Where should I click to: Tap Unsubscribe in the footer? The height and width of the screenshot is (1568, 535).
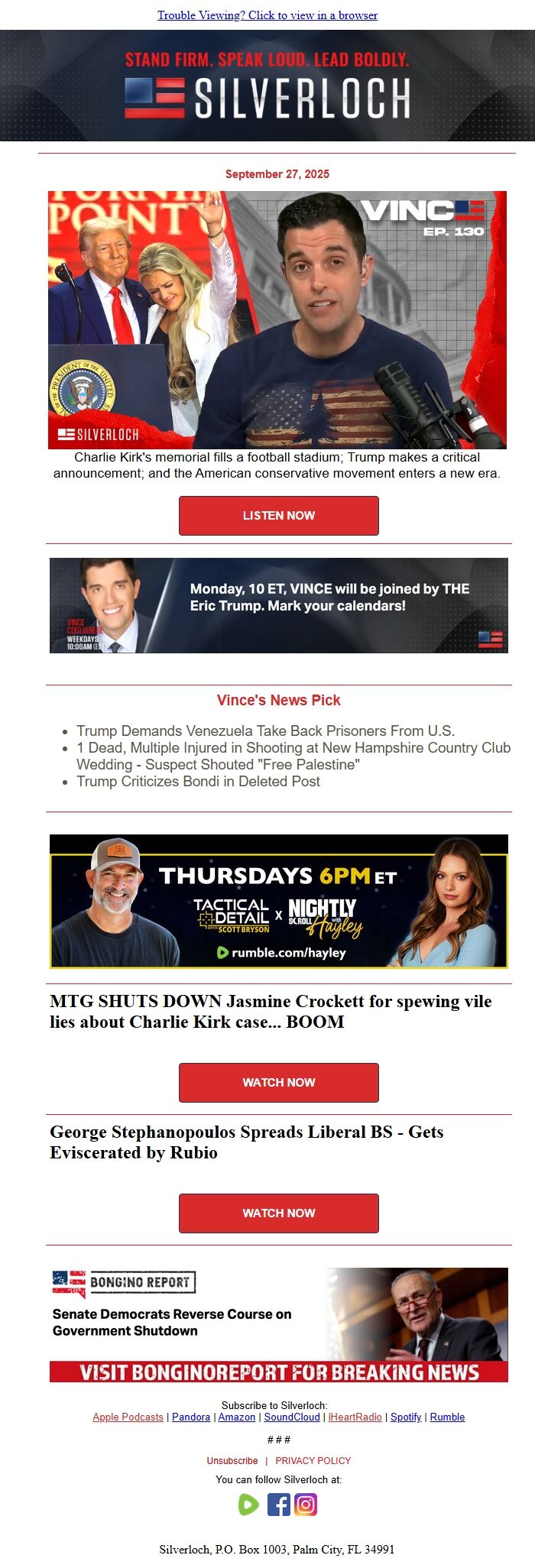[x=232, y=1460]
